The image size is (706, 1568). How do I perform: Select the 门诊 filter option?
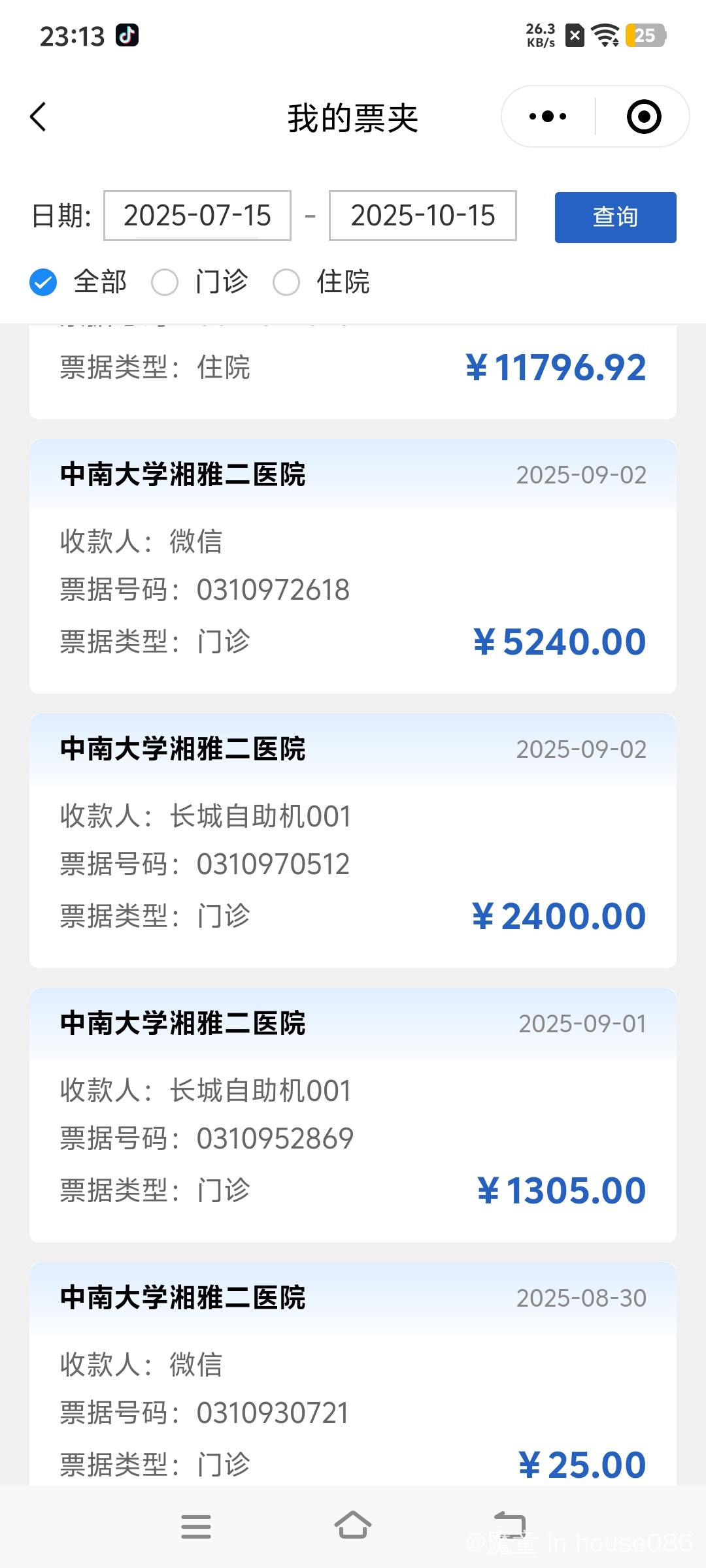coord(165,282)
